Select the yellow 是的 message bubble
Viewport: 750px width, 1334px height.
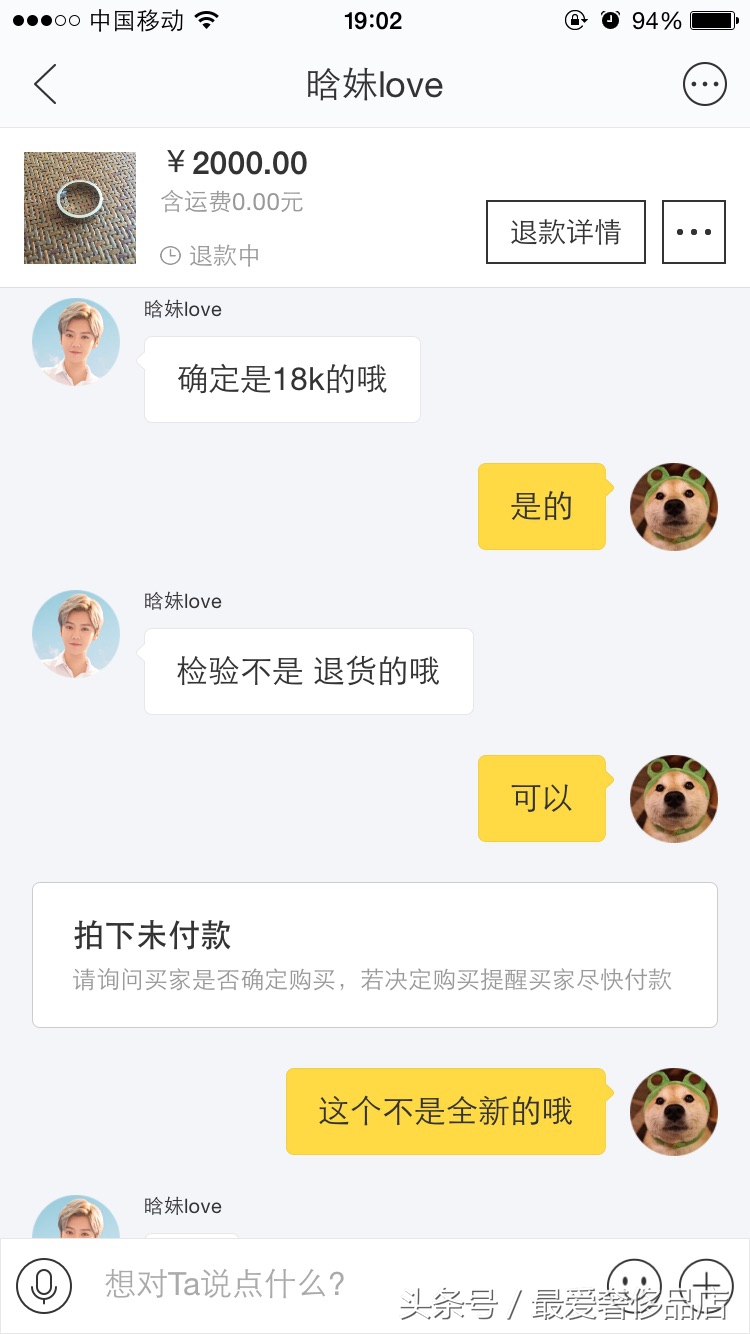(x=541, y=507)
